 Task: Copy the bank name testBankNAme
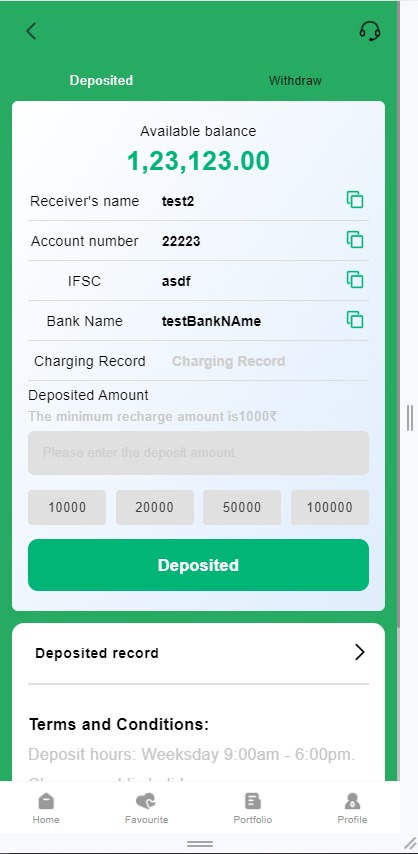tap(355, 320)
